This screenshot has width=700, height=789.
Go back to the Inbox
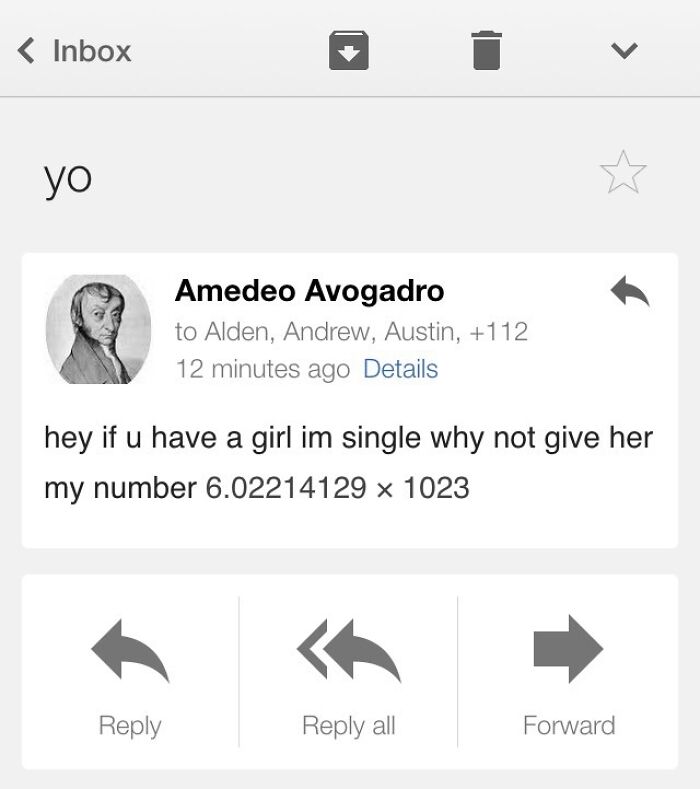(x=75, y=50)
